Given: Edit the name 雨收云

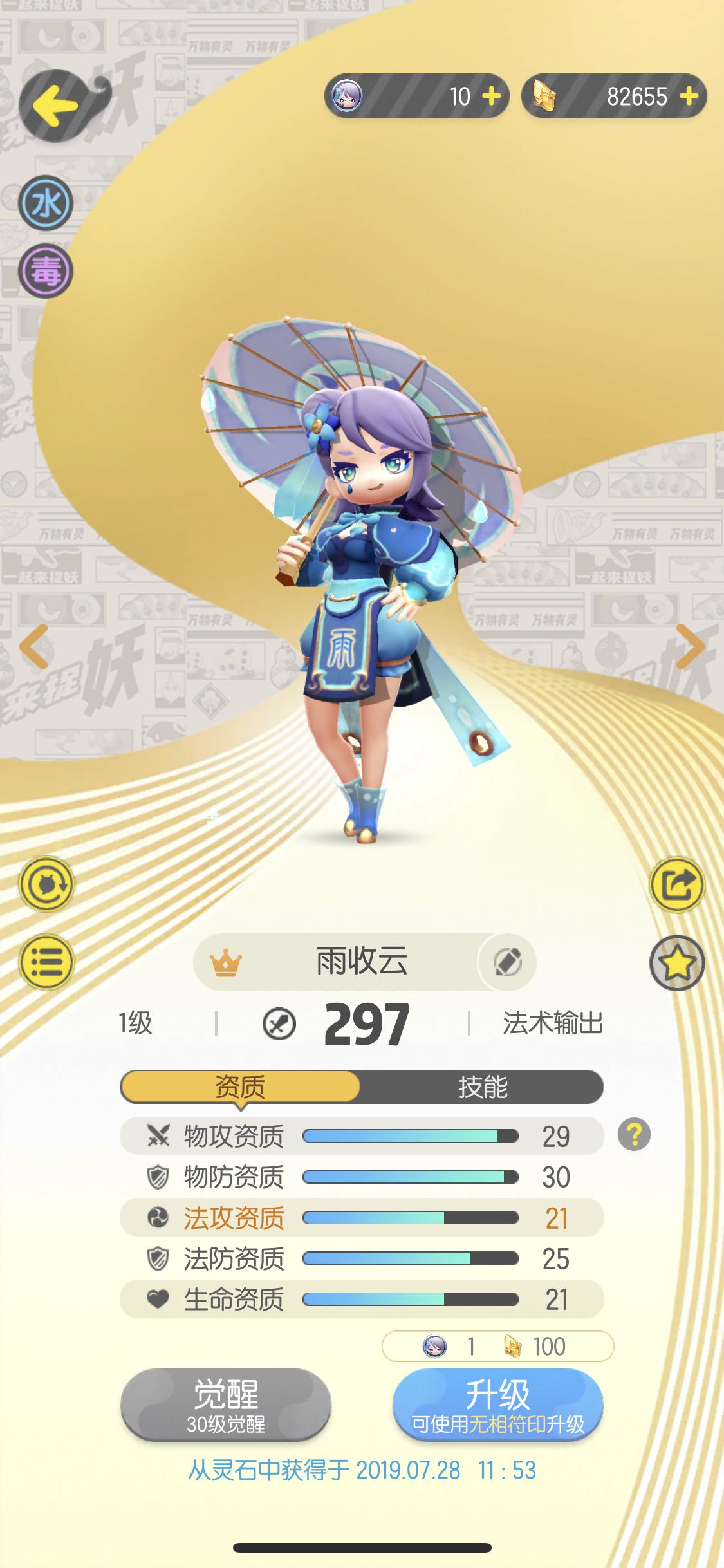Looking at the screenshot, I should tap(508, 962).
